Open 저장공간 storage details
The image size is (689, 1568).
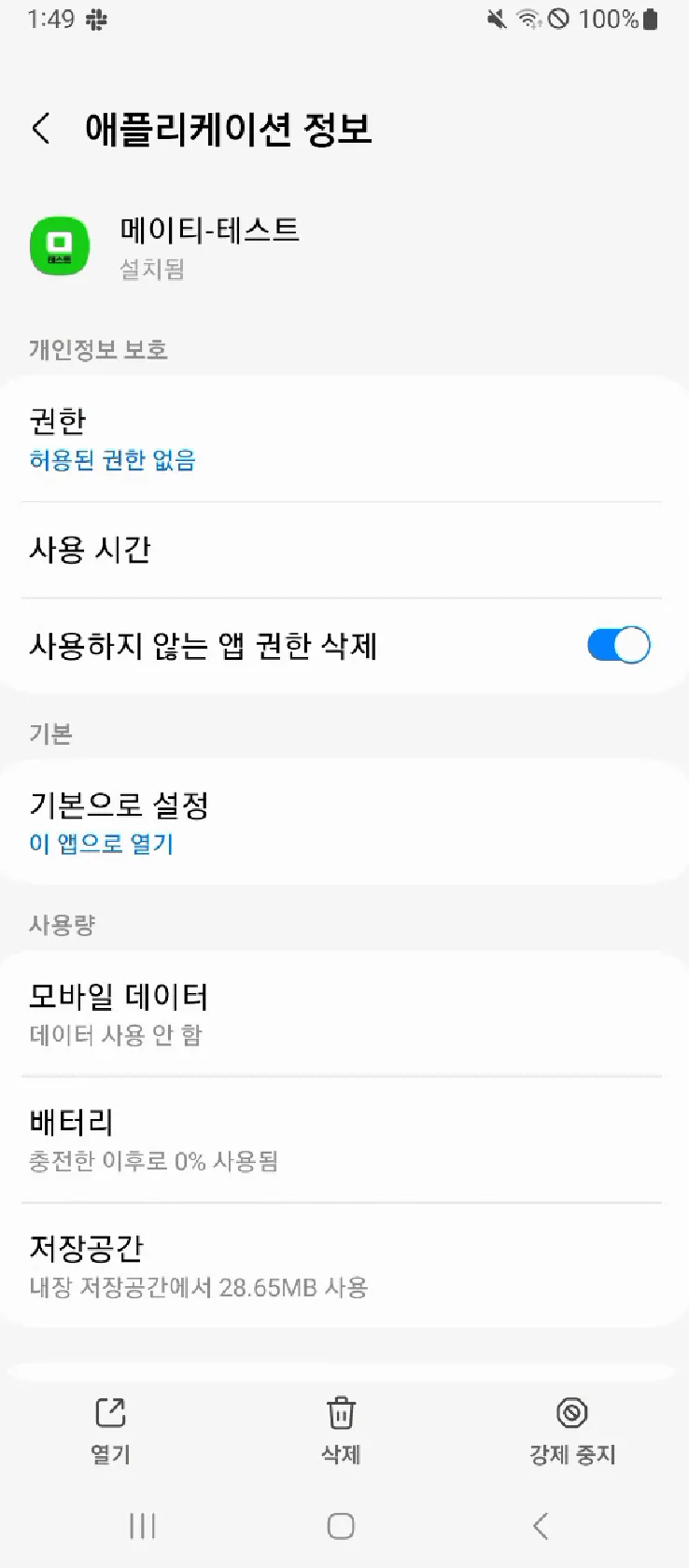tap(344, 1266)
